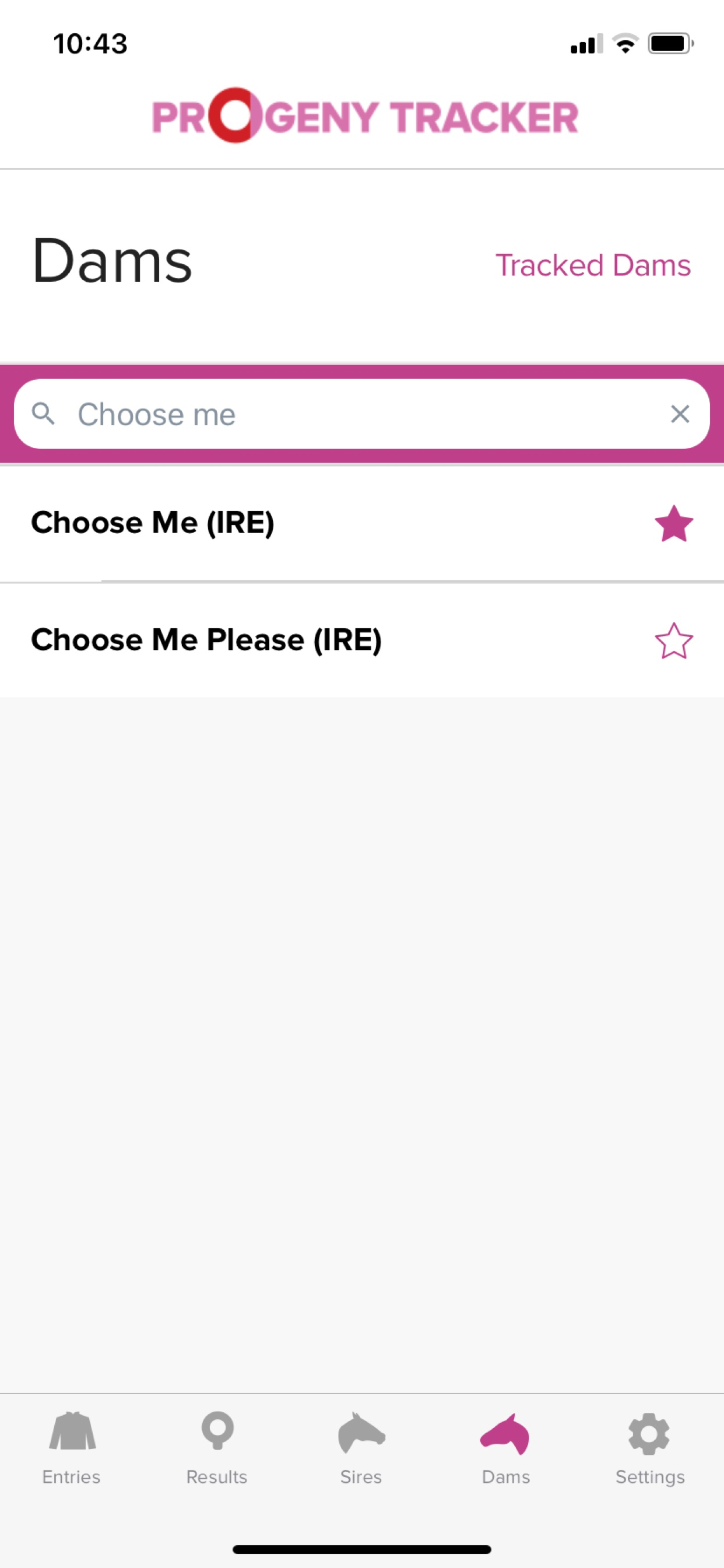Tap the search field containing Choose me

[359, 415]
